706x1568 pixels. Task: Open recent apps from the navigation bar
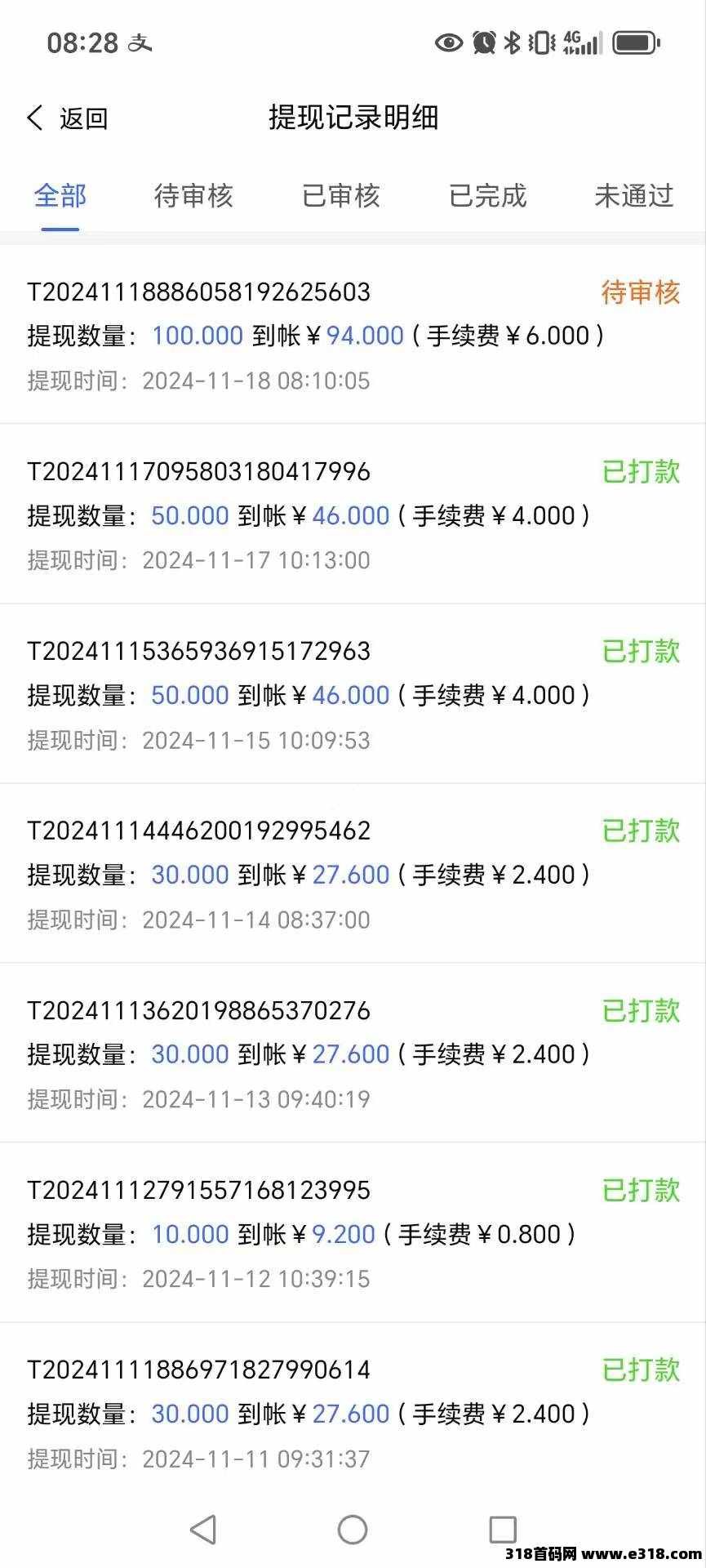tap(503, 1529)
